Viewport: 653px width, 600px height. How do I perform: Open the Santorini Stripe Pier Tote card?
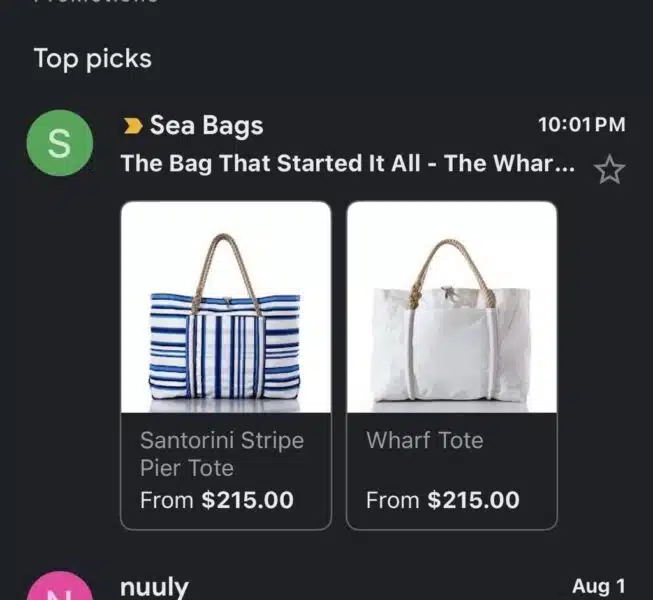[x=225, y=365]
